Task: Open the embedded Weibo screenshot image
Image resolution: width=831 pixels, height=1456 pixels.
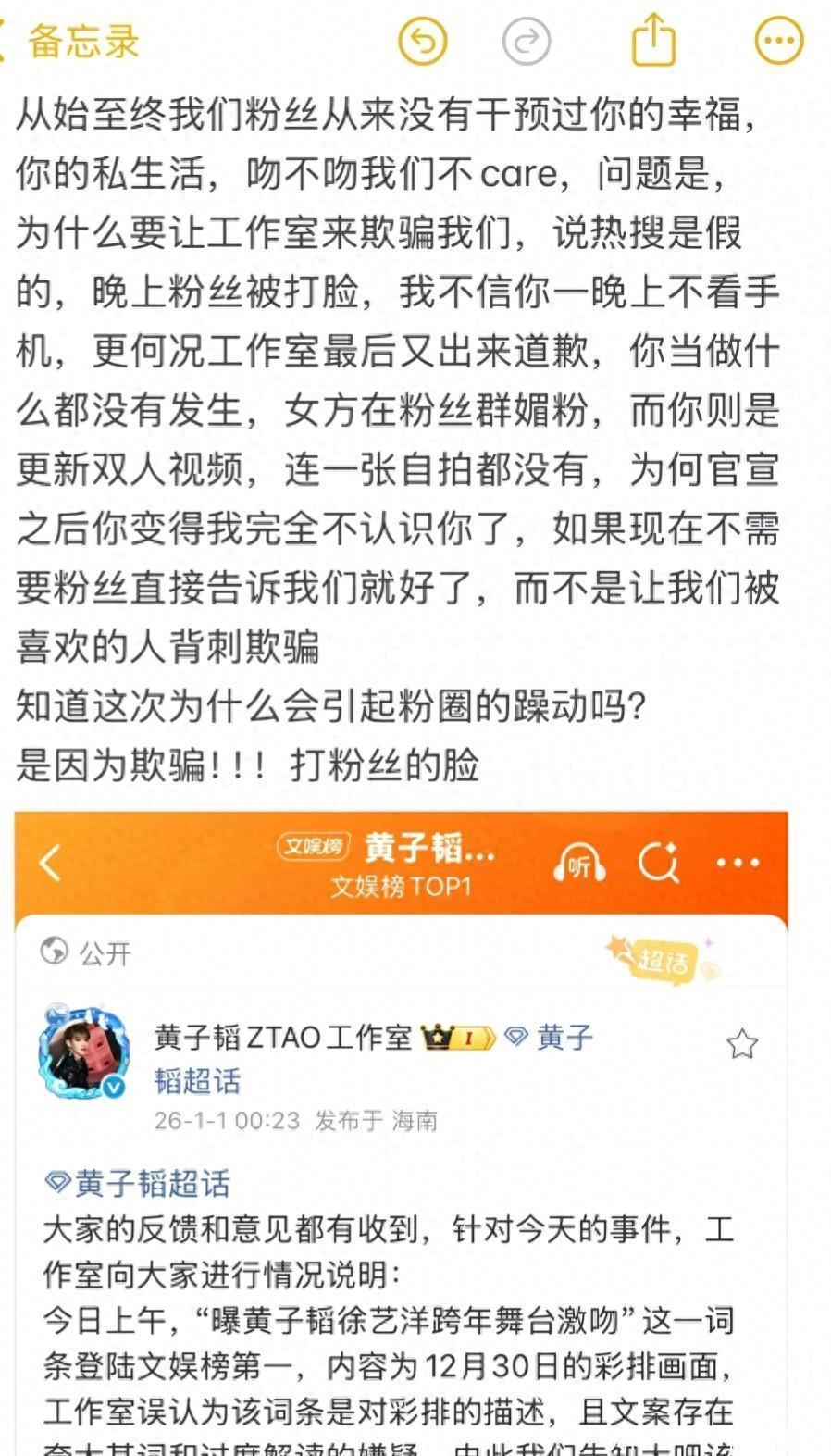Action: (401, 1129)
